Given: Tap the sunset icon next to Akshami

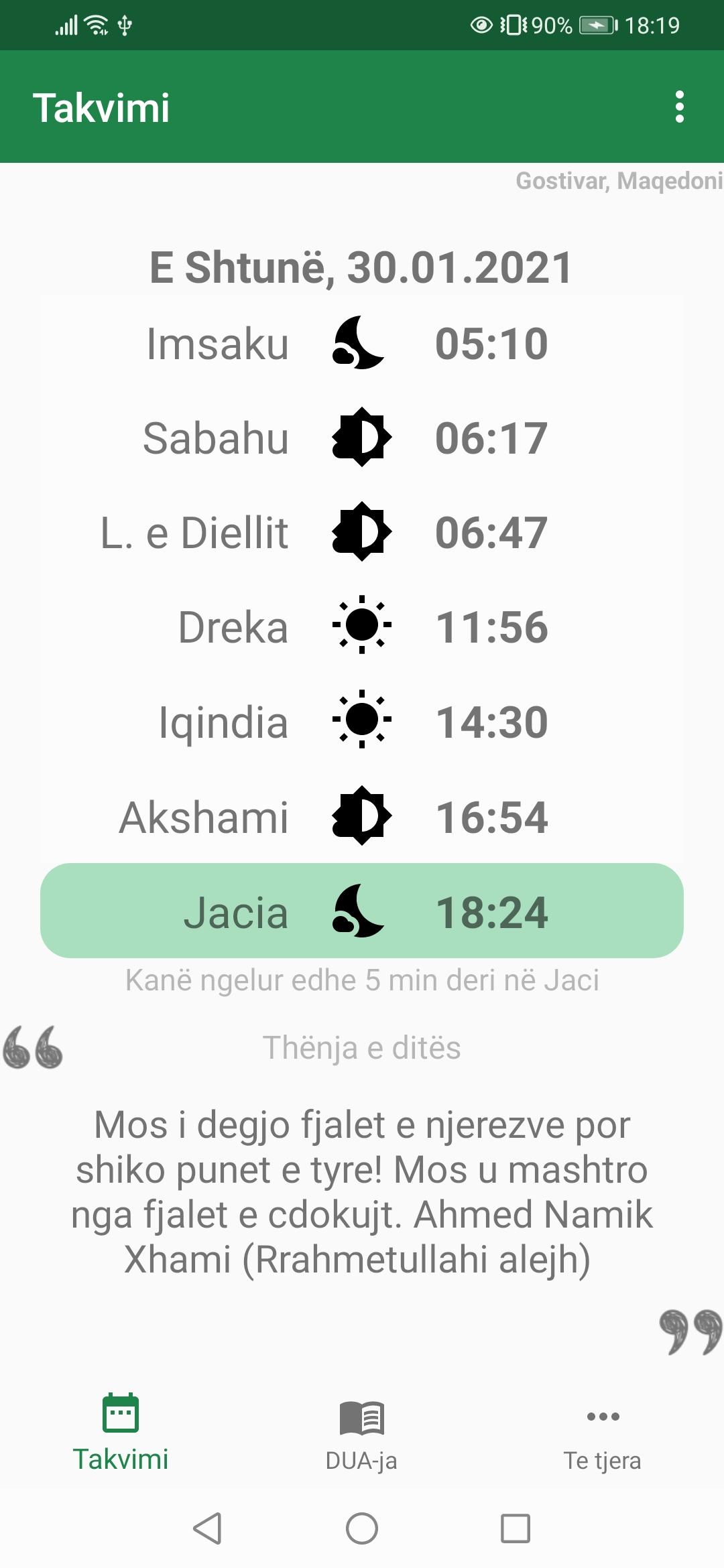Looking at the screenshot, I should tap(360, 816).
